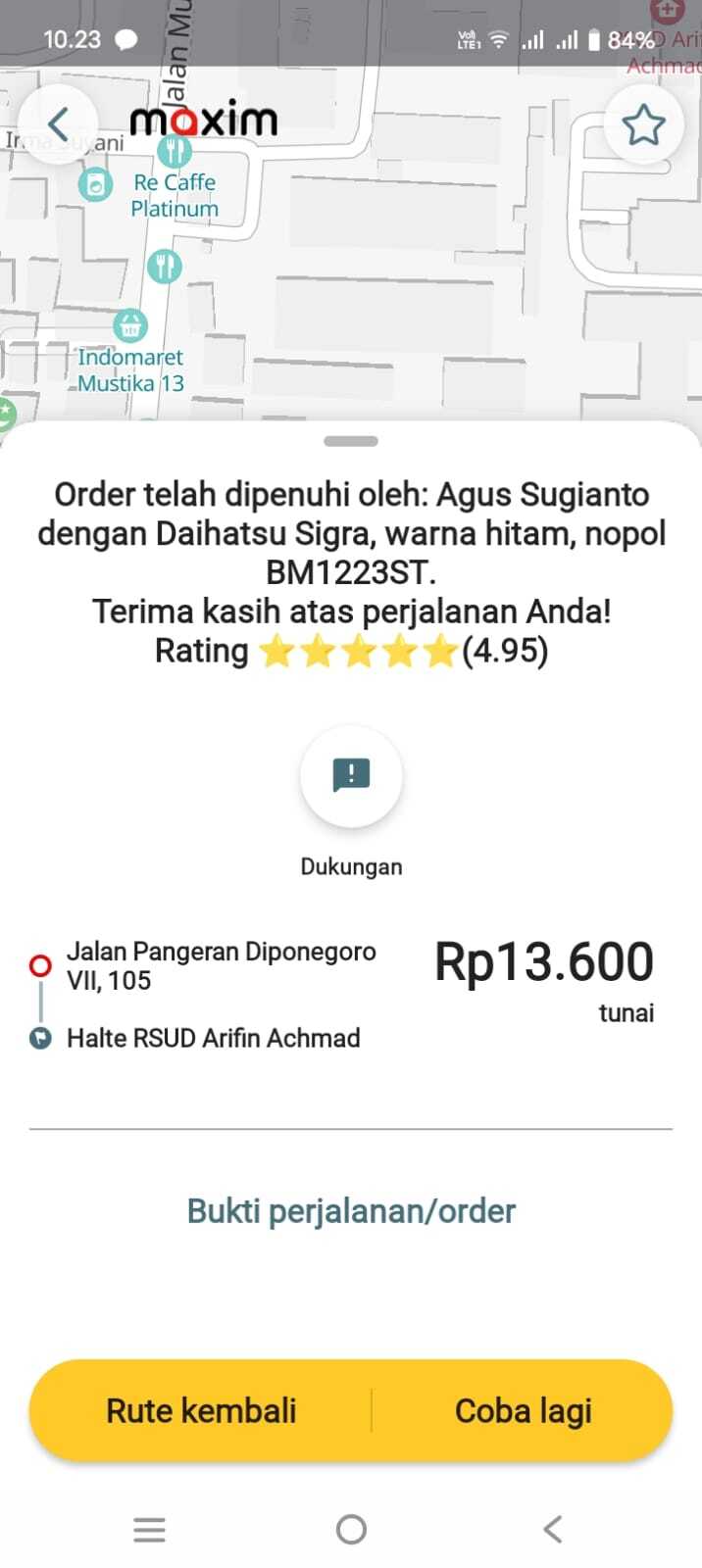Go to the system home screen
The image size is (702, 1568).
[x=351, y=1529]
